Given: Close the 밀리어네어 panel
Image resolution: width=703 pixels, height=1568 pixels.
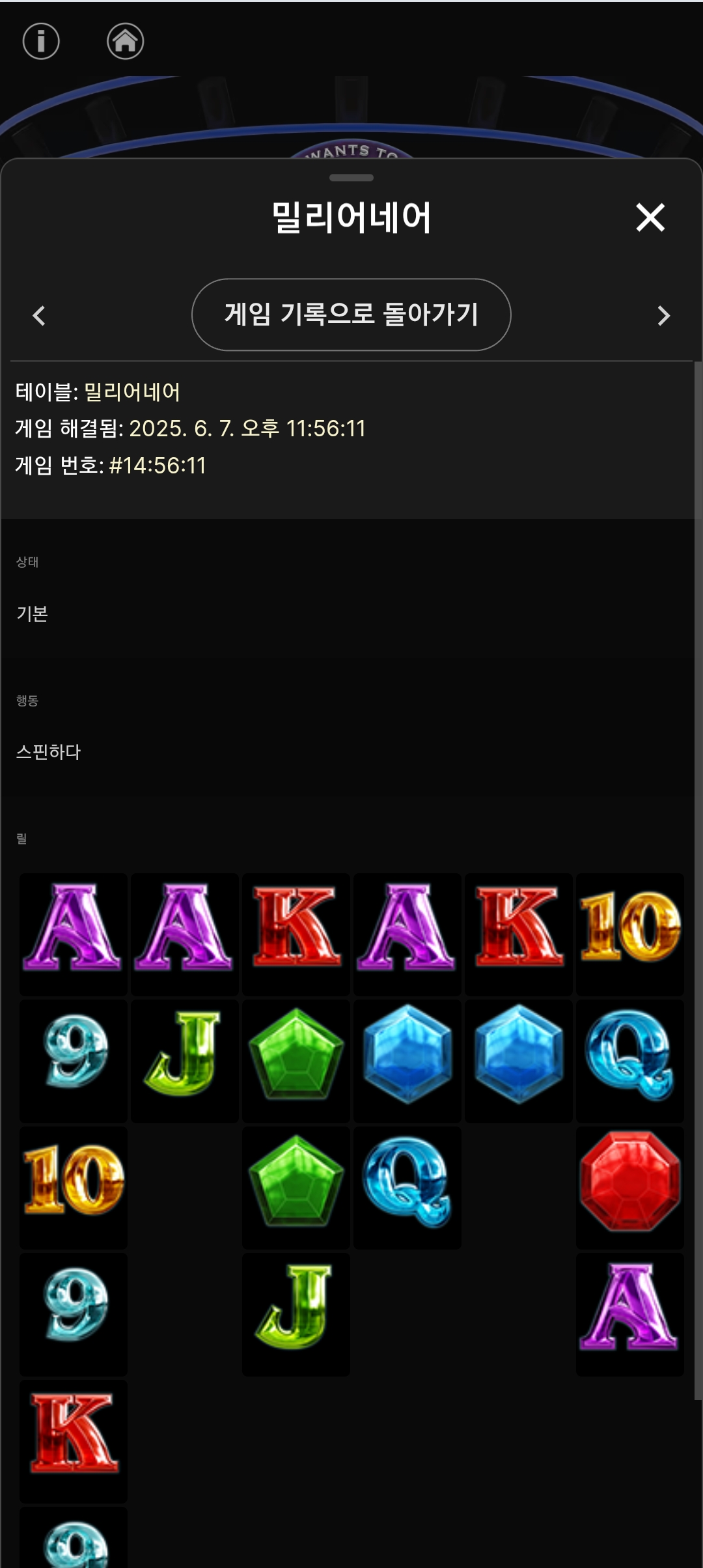Looking at the screenshot, I should 650,217.
